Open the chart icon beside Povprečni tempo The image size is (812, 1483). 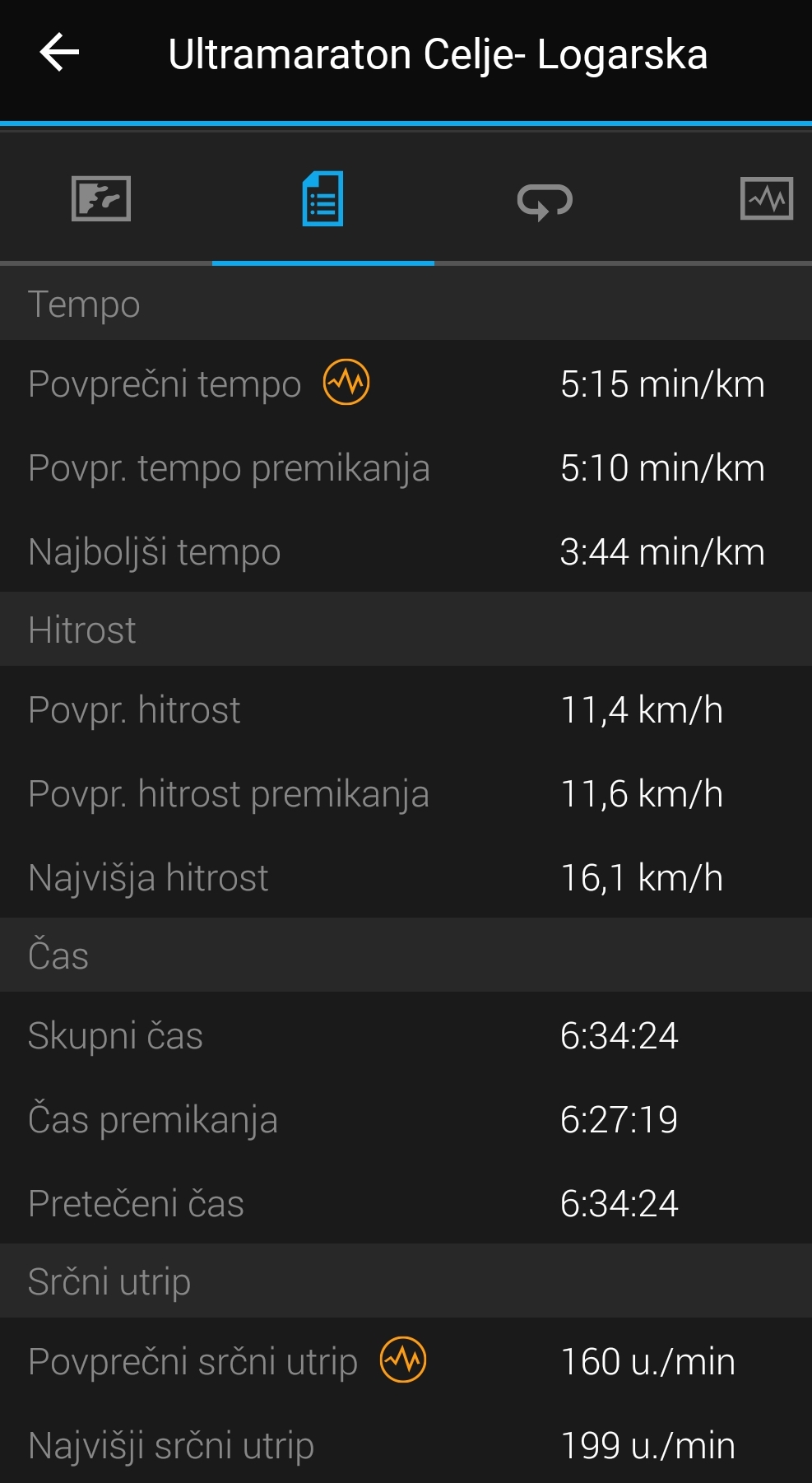[x=346, y=383]
